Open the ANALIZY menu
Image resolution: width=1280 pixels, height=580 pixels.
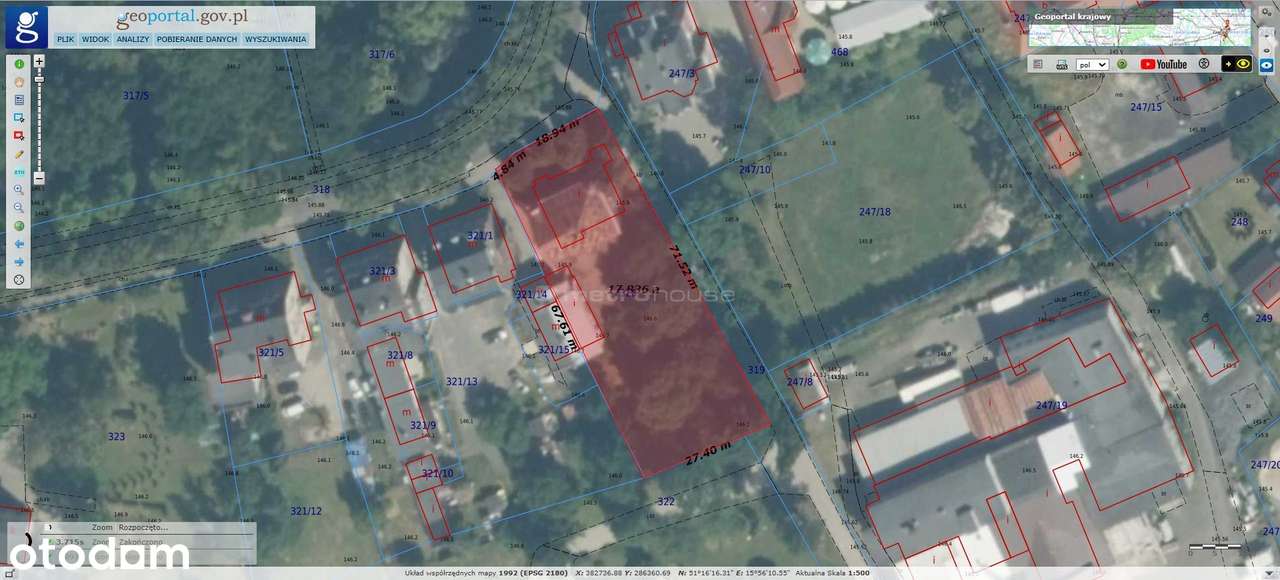132,39
